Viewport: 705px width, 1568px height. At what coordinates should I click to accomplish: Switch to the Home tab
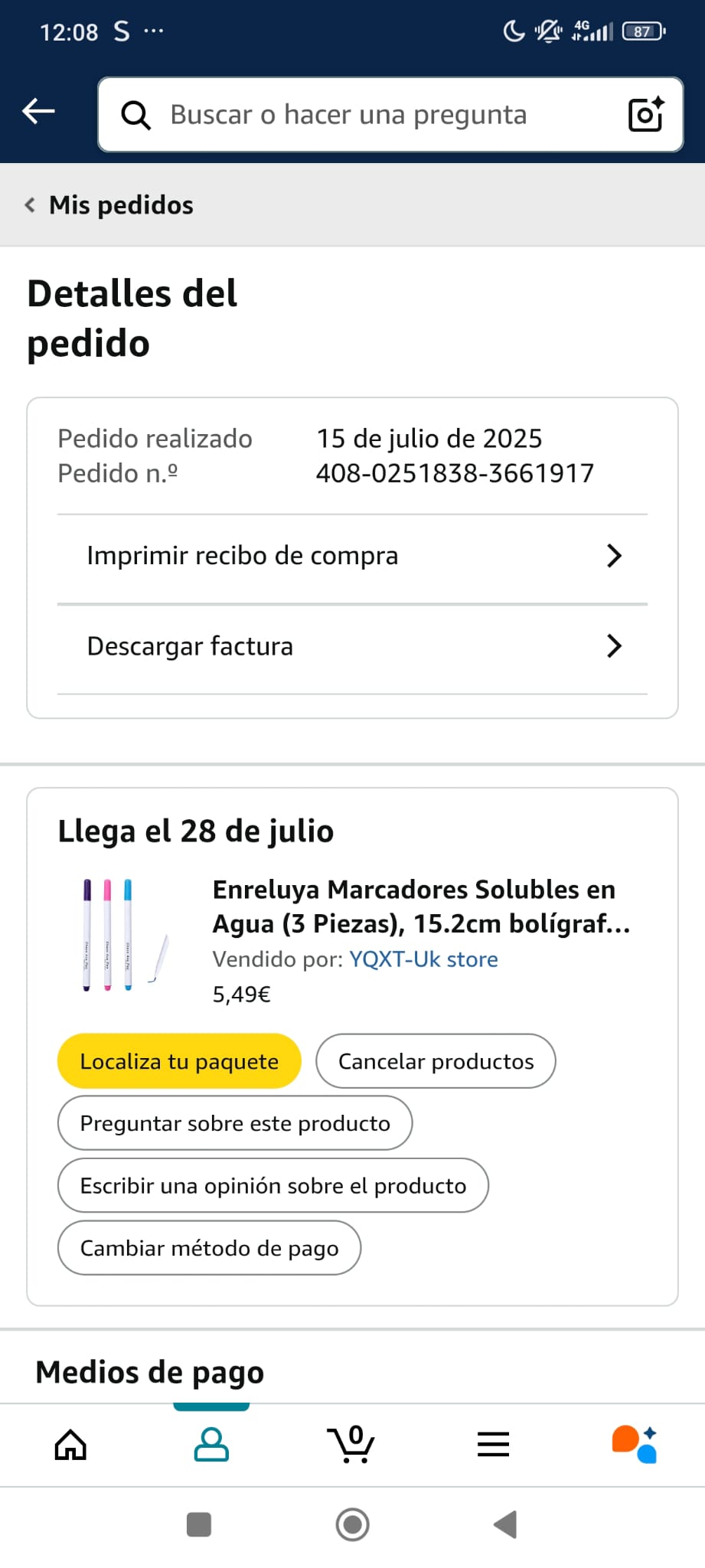click(70, 1445)
